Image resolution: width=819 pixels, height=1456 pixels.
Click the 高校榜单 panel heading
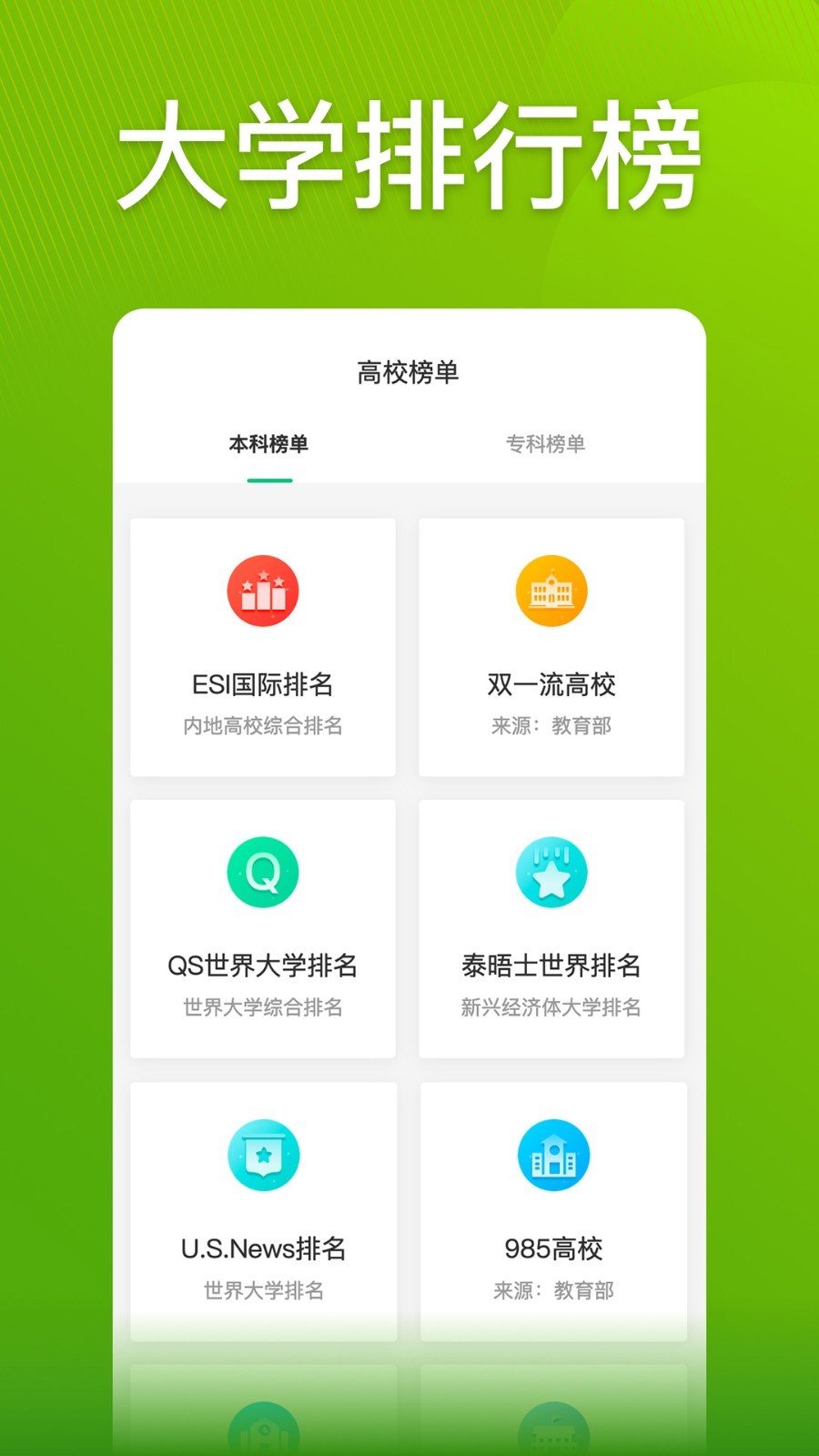(409, 370)
